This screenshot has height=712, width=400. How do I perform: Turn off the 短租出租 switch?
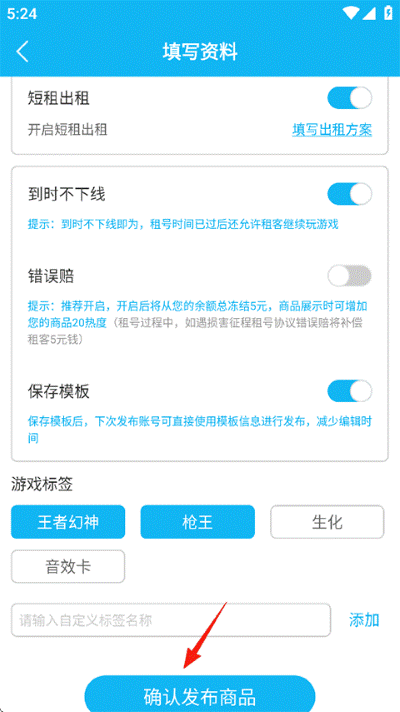[x=350, y=98]
